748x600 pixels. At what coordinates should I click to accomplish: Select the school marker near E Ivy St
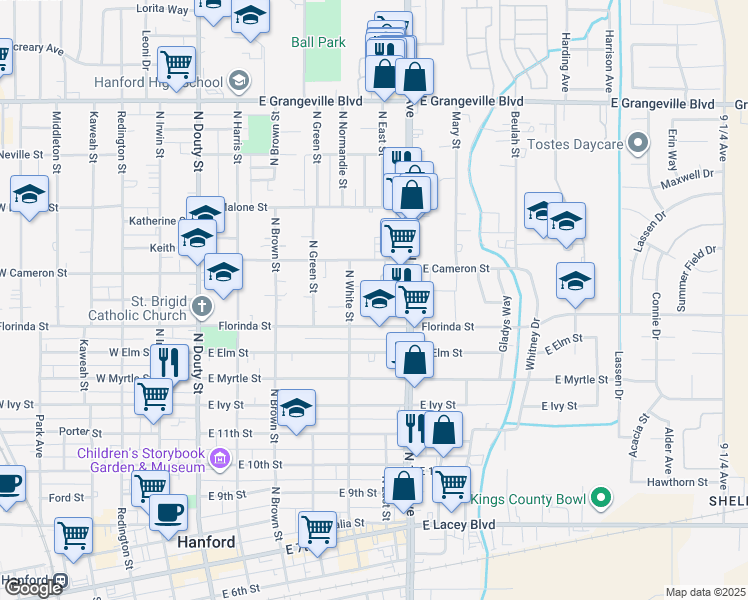(x=295, y=408)
